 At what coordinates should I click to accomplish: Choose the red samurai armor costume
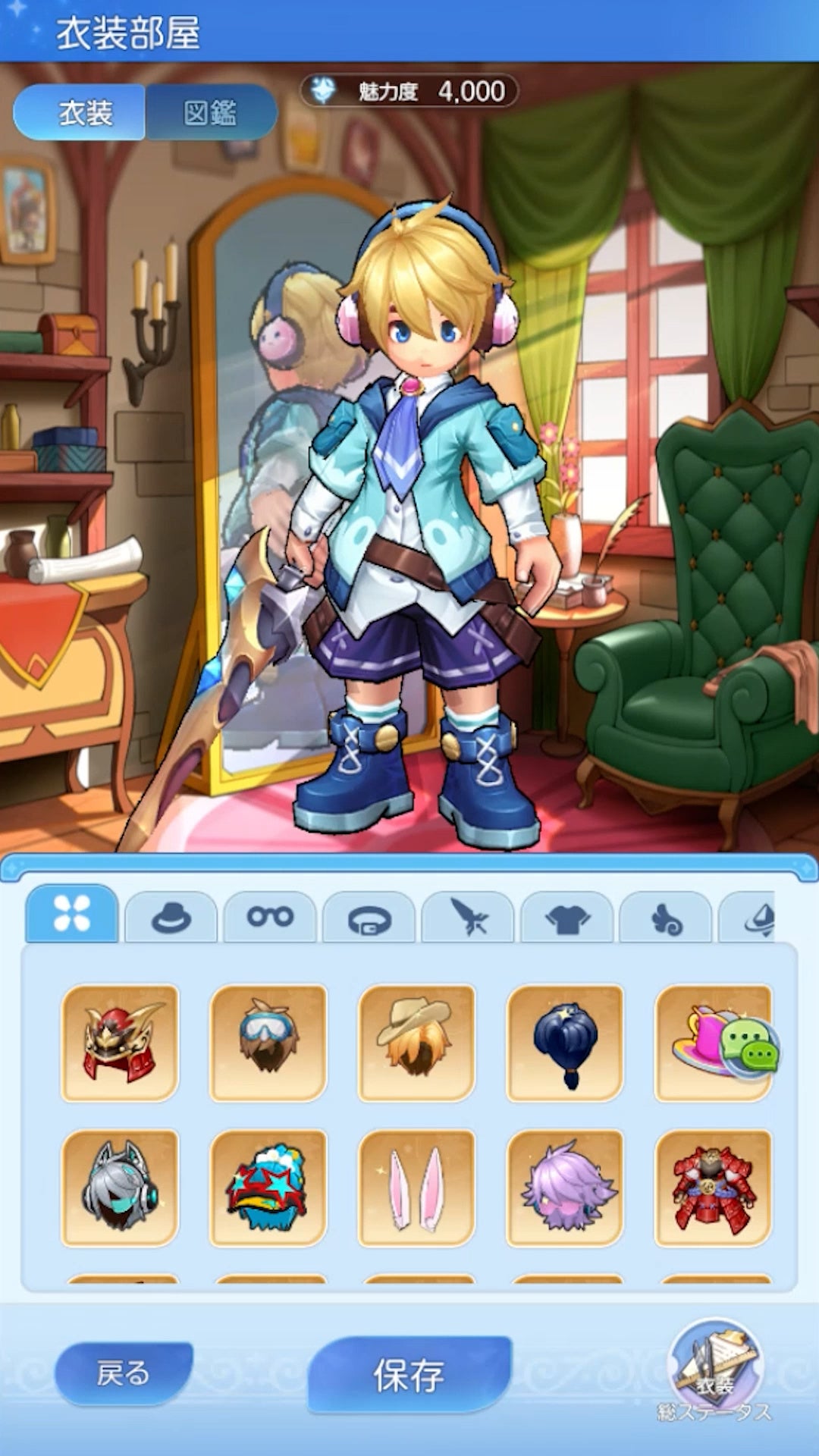click(x=714, y=1188)
